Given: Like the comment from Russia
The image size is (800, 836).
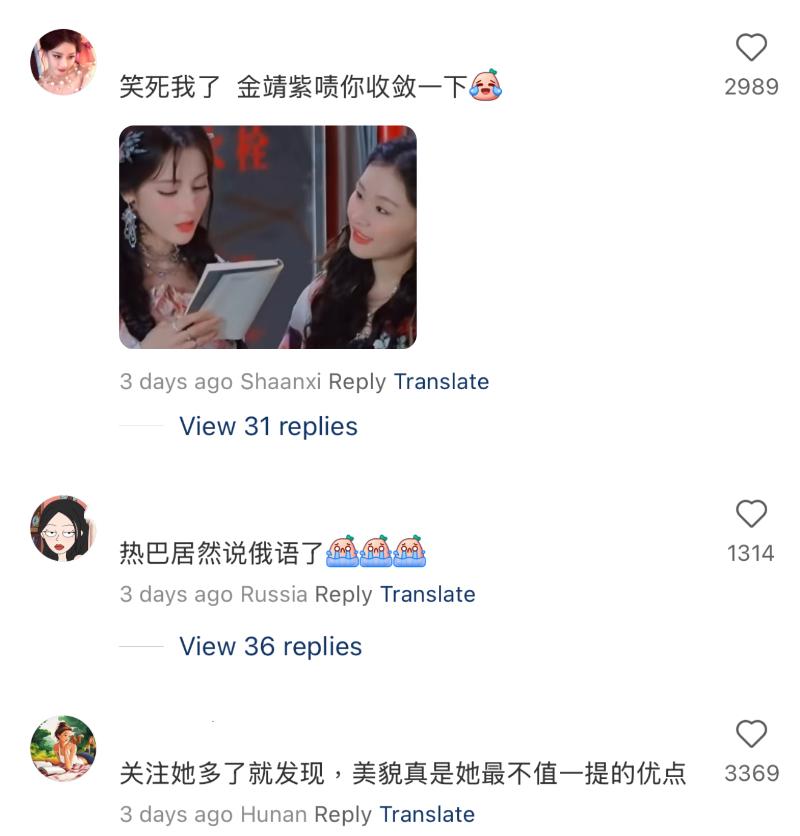Looking at the screenshot, I should tap(751, 514).
